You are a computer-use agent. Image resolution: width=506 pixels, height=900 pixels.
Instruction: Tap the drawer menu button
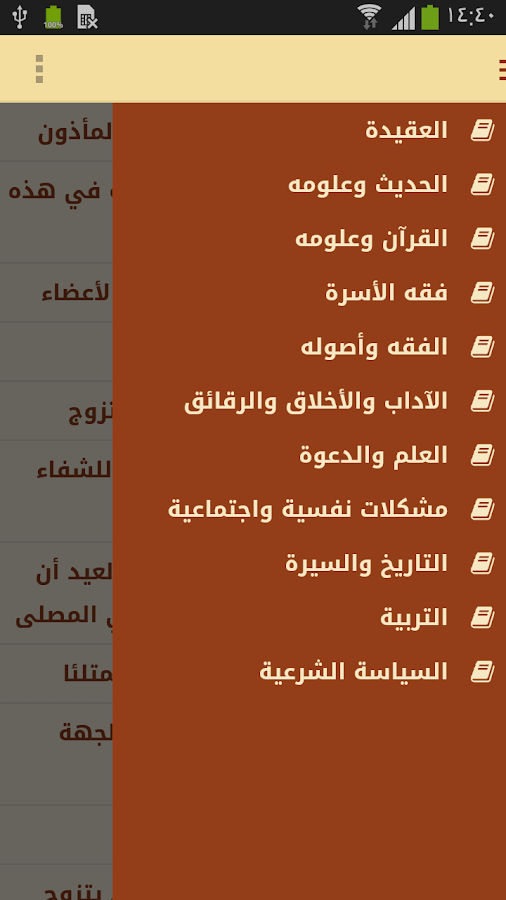[x=501, y=69]
